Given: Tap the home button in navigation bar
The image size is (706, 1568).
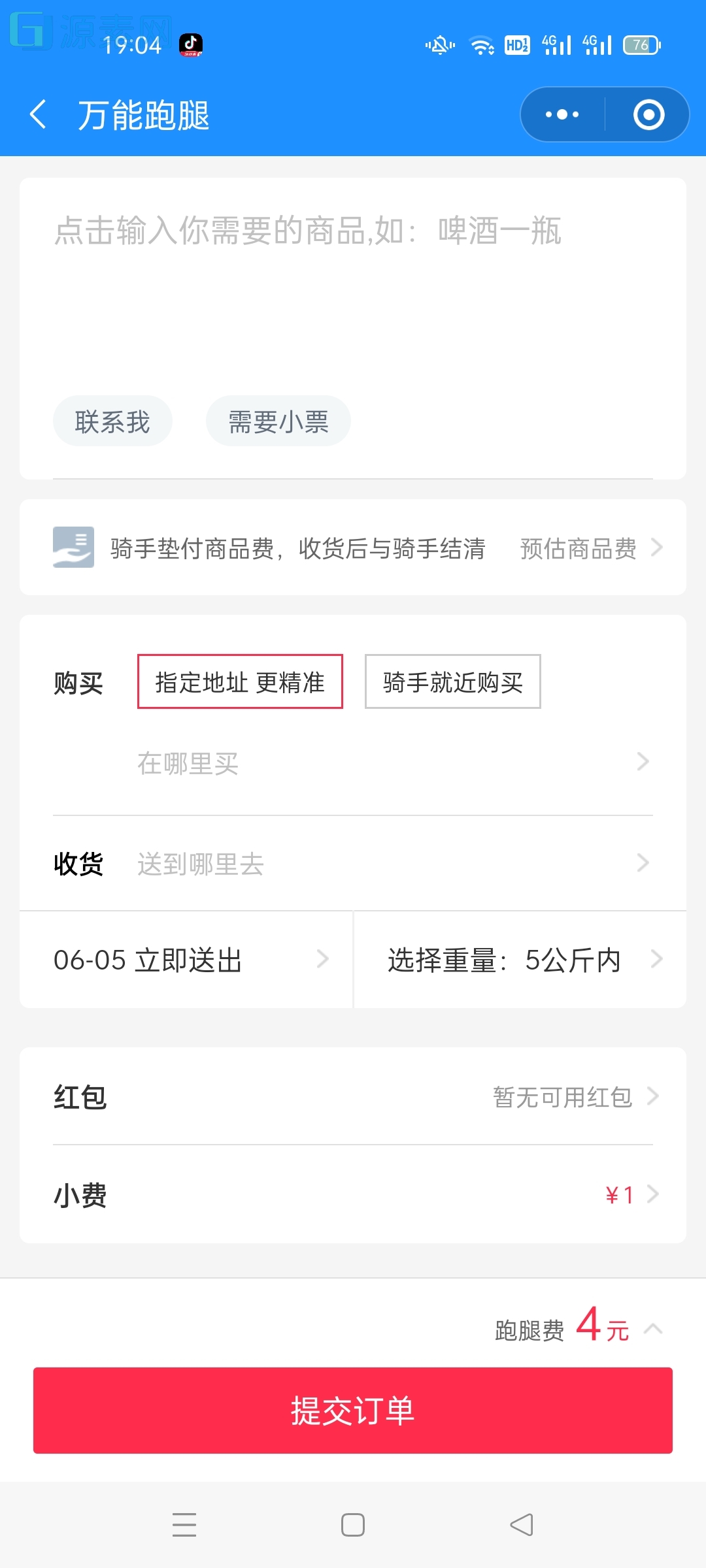Looking at the screenshot, I should tap(352, 1525).
